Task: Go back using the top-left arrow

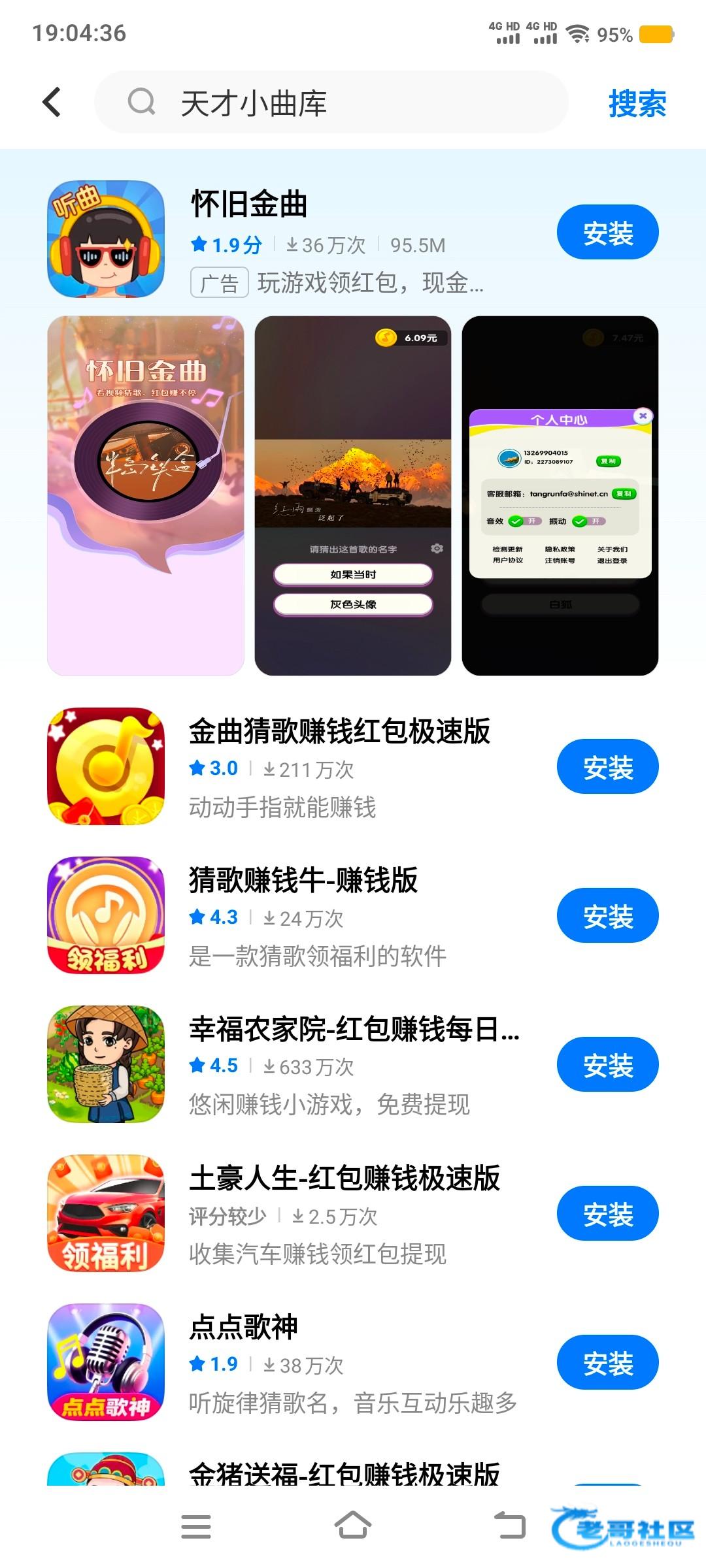Action: 51,103
